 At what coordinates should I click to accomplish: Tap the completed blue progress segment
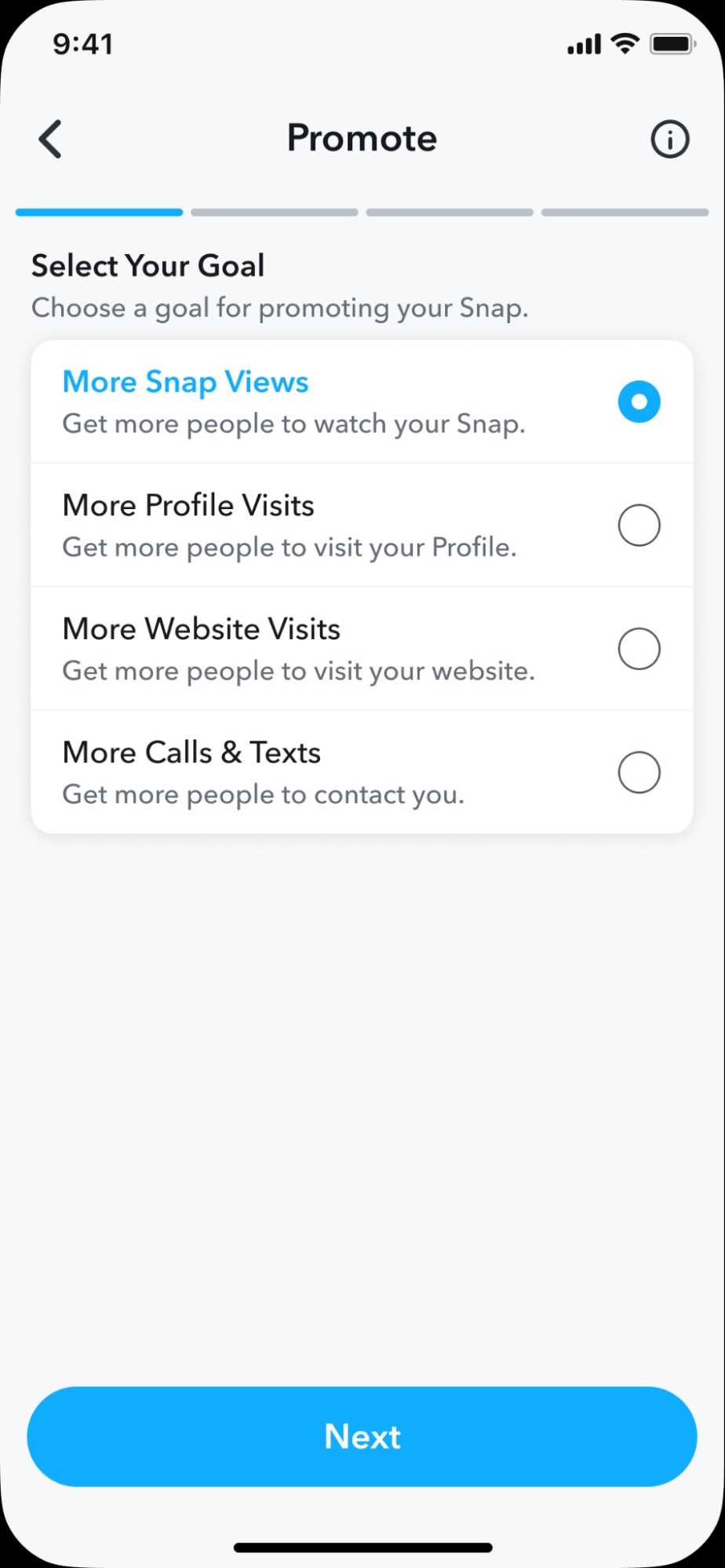coord(99,212)
